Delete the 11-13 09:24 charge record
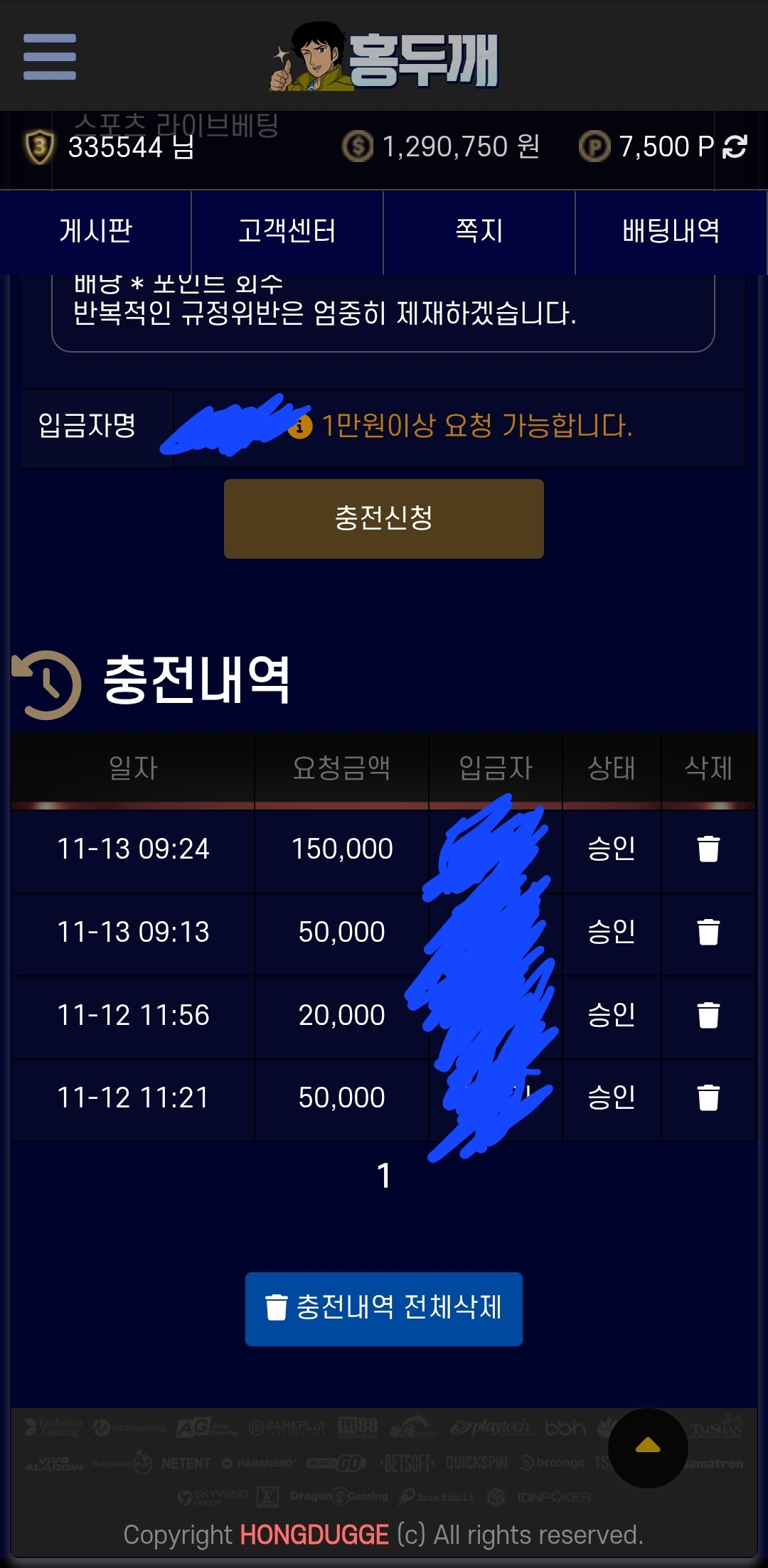 coord(708,849)
